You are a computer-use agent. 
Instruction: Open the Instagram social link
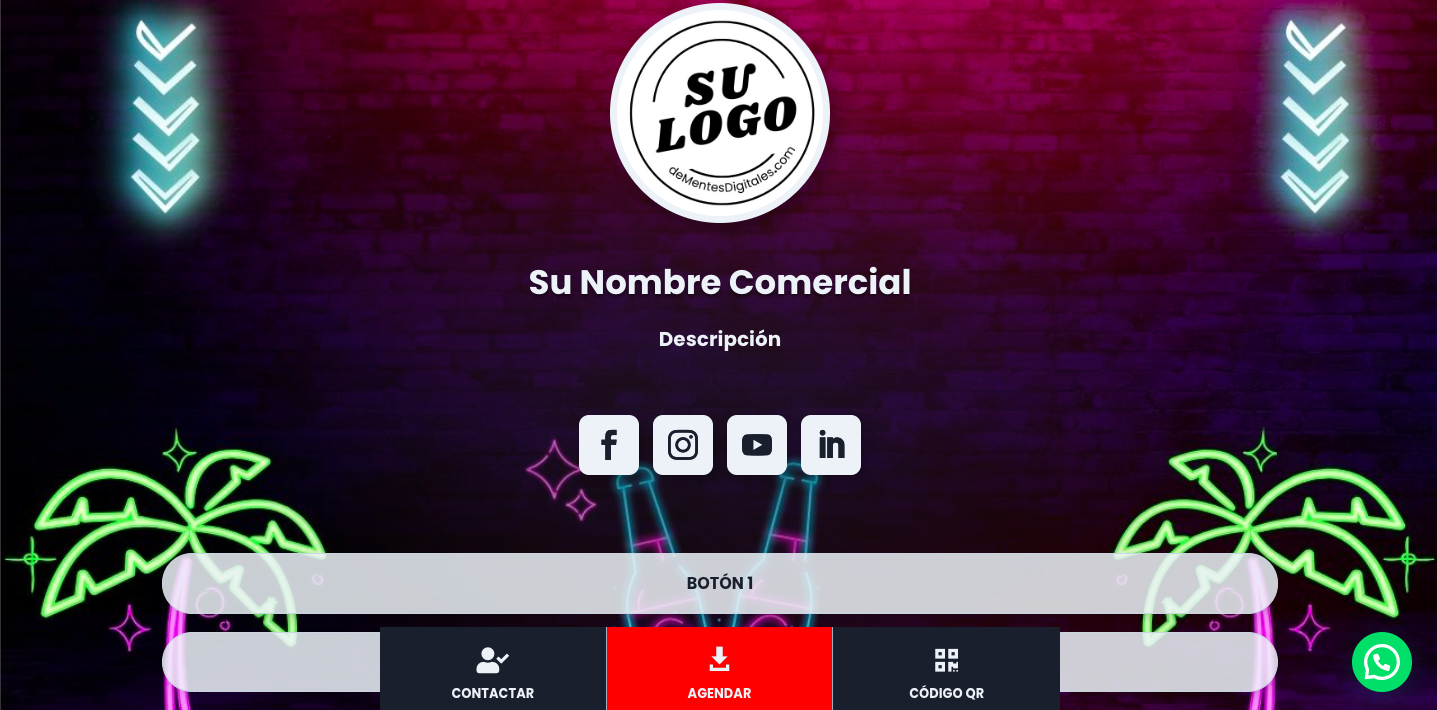(x=682, y=445)
